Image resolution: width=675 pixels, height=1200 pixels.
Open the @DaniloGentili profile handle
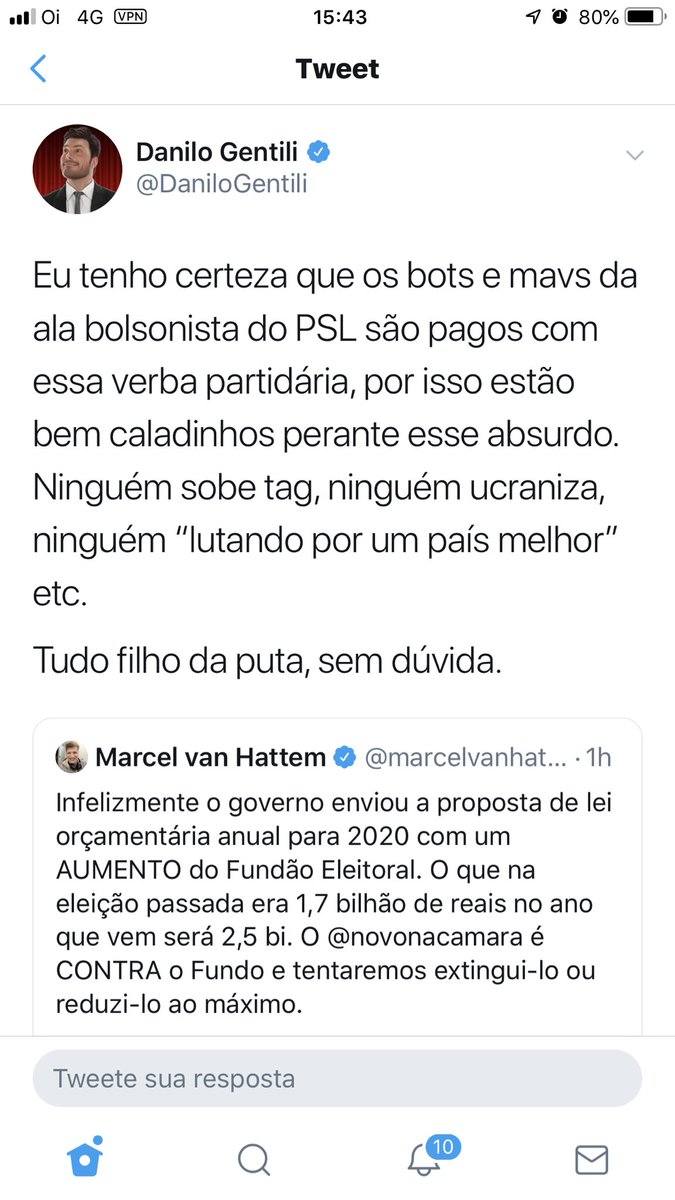pyautogui.click(x=222, y=184)
